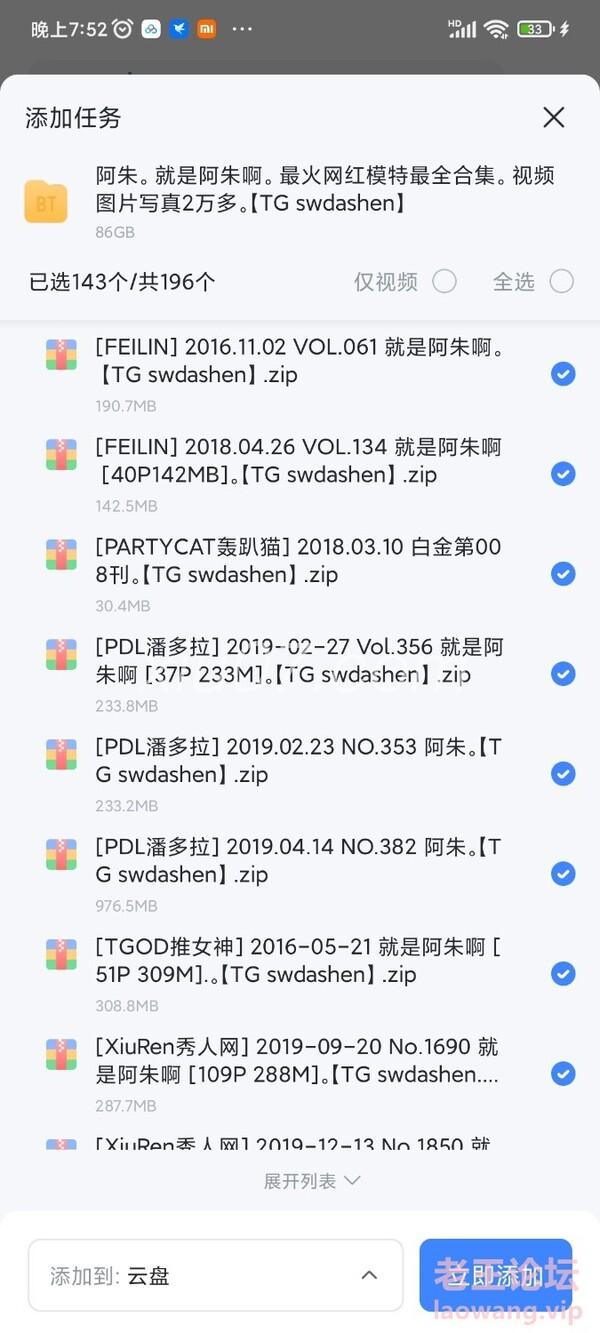Screen dimensions: 600x1333
Task: Open the 添加到 云盘 destination dropdown
Action: 215,1275
